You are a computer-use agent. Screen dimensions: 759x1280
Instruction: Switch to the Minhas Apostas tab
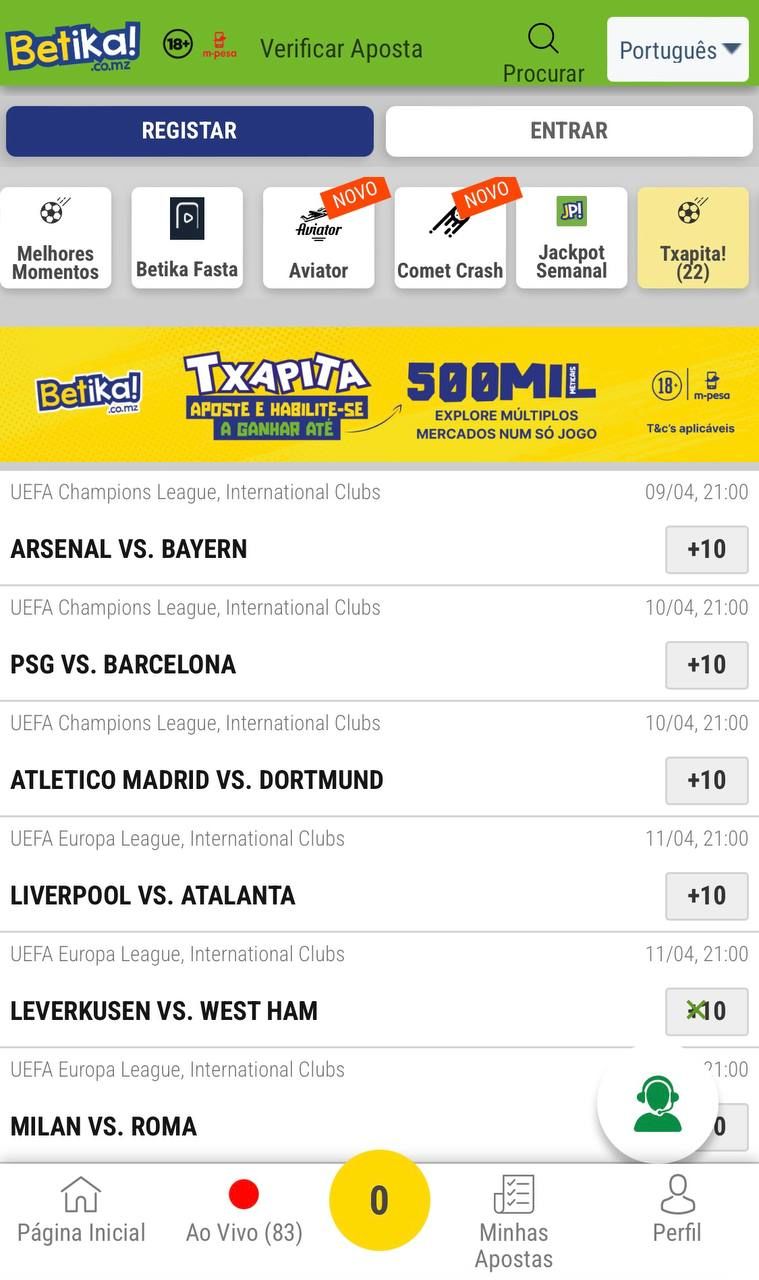pos(514,1220)
